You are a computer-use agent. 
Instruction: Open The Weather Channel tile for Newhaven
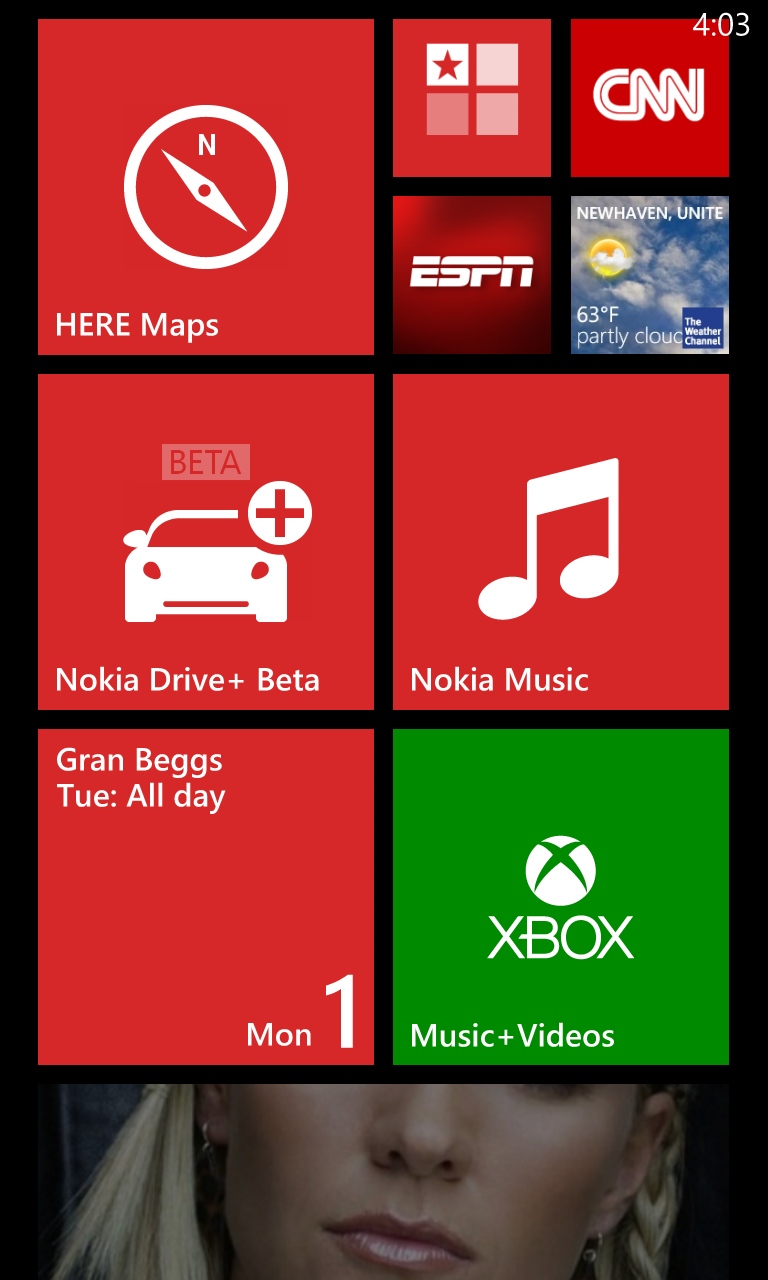[650, 275]
